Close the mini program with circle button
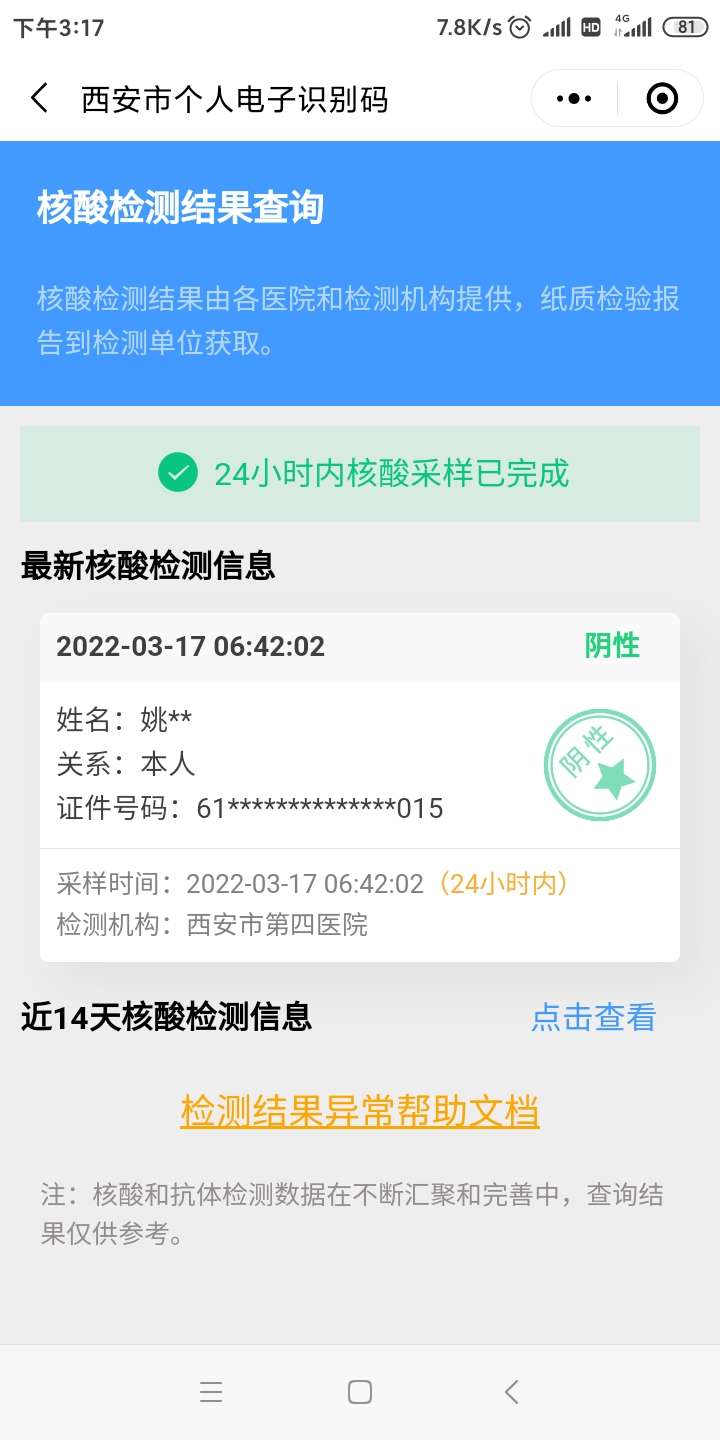 (x=662, y=98)
